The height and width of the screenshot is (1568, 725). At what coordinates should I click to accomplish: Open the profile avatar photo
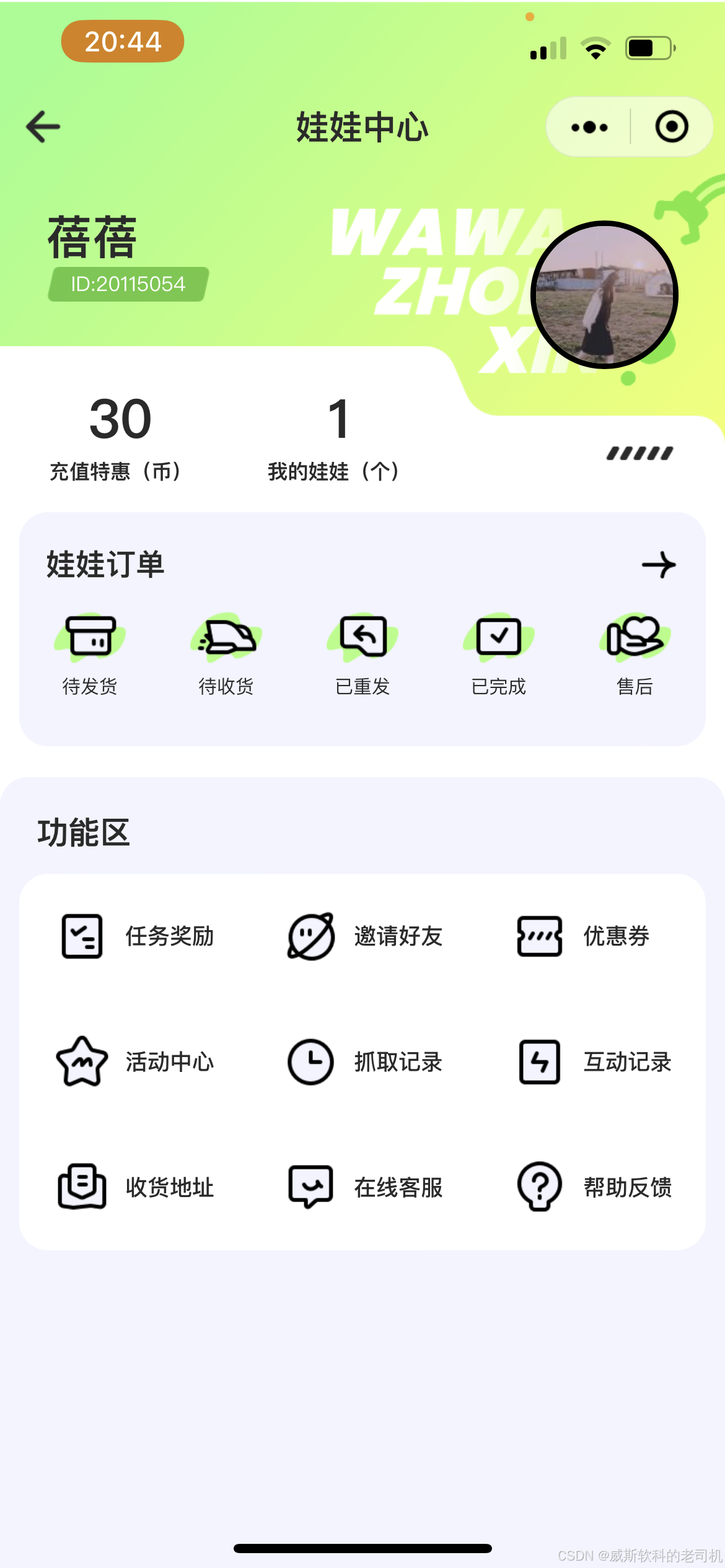[x=605, y=295]
